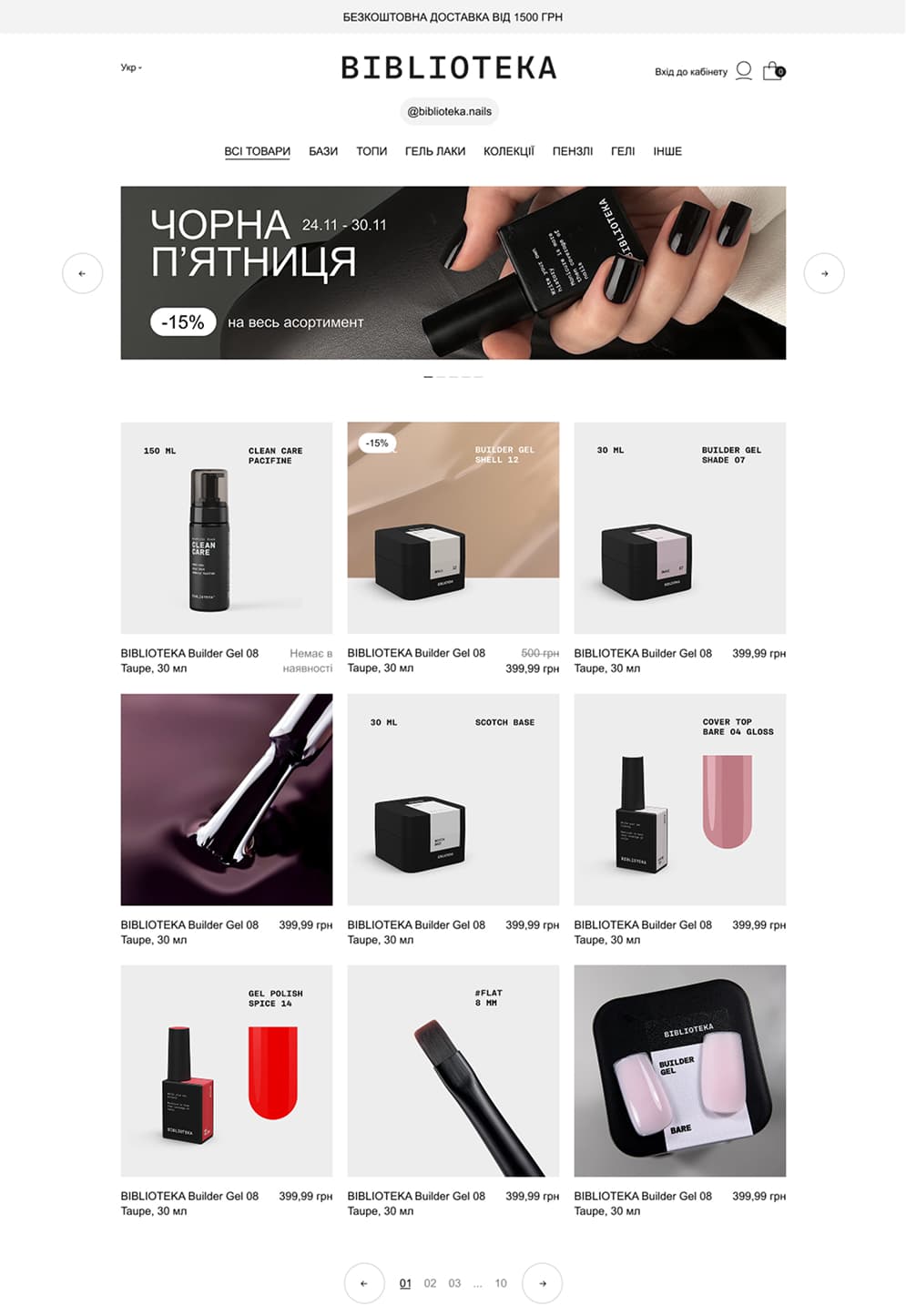The height and width of the screenshot is (1316, 906).
Task: Open the shopping cart icon
Action: (x=773, y=71)
